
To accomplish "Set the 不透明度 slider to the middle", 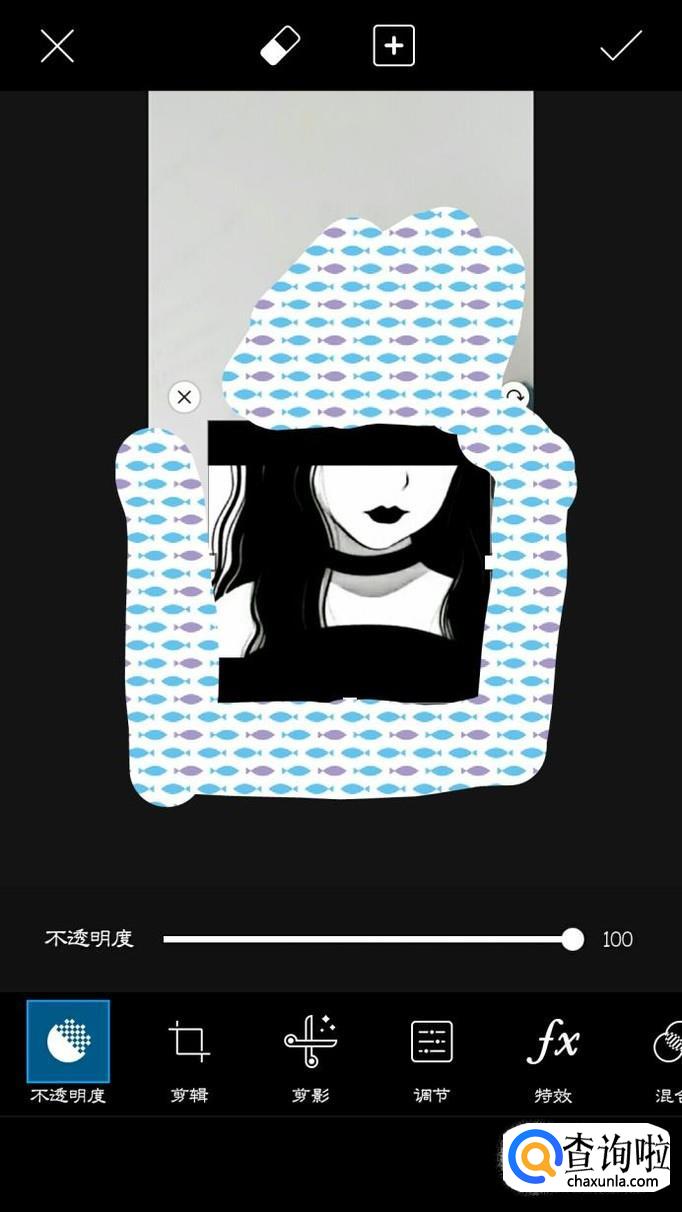I will tap(368, 939).
